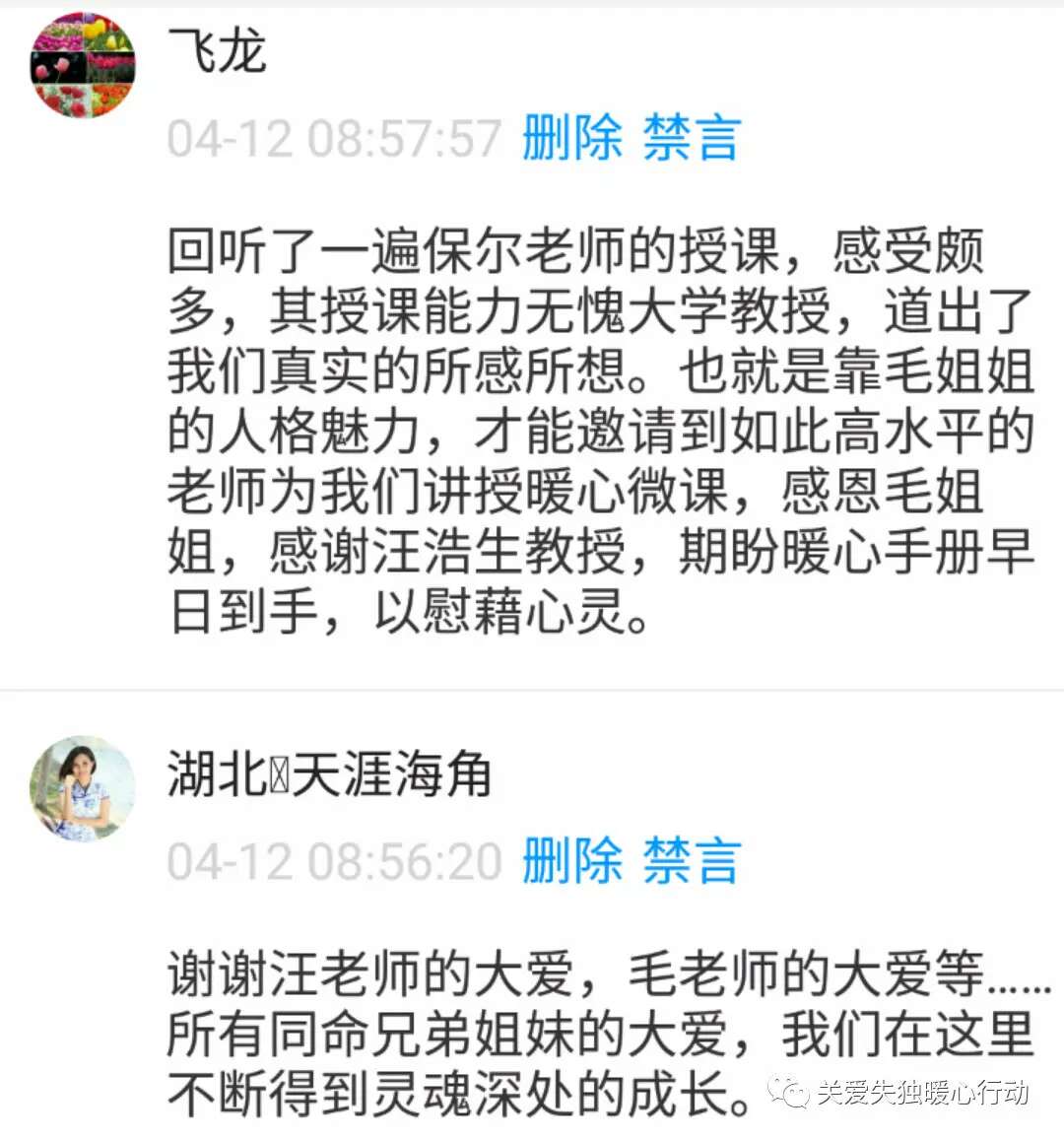Delete the comment posted by 飞龙
The image size is (1064, 1140).
click(x=571, y=137)
